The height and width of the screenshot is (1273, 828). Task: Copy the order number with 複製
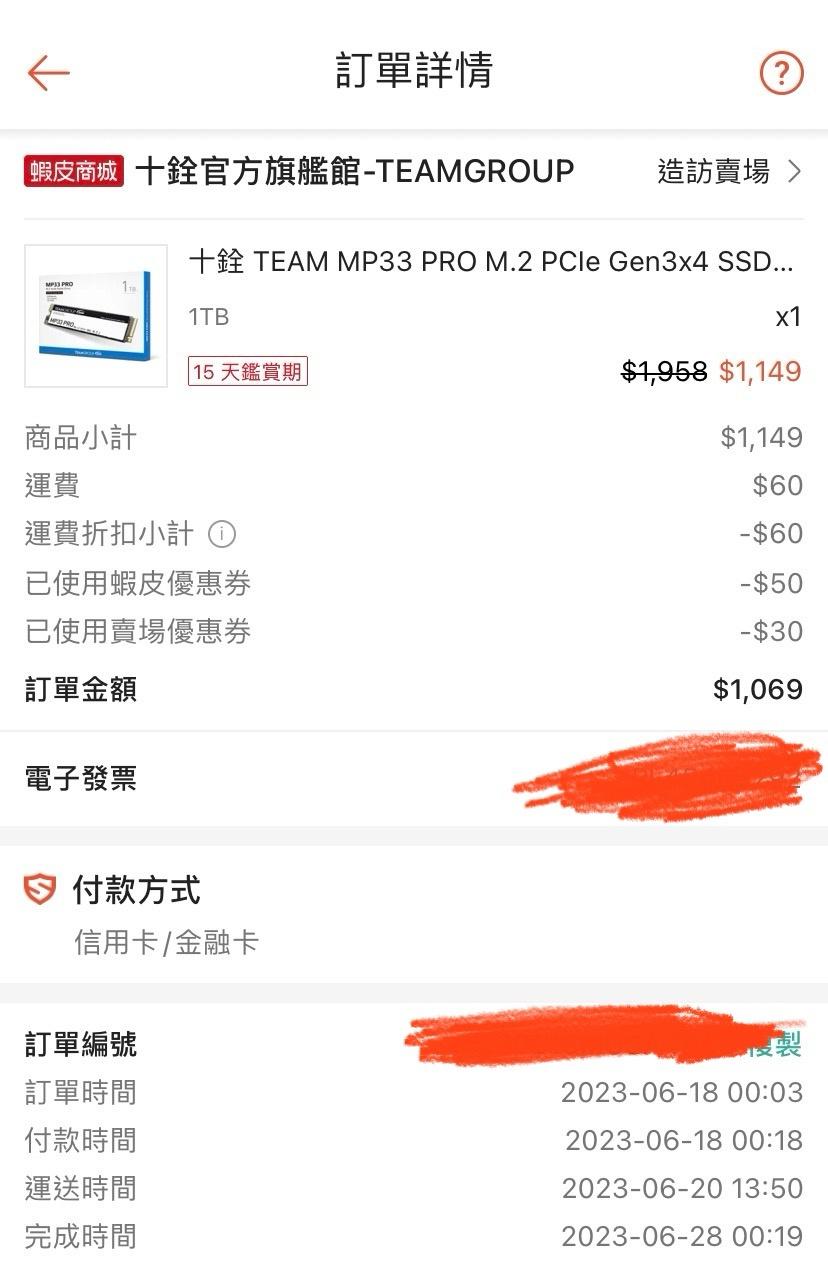pos(775,1045)
